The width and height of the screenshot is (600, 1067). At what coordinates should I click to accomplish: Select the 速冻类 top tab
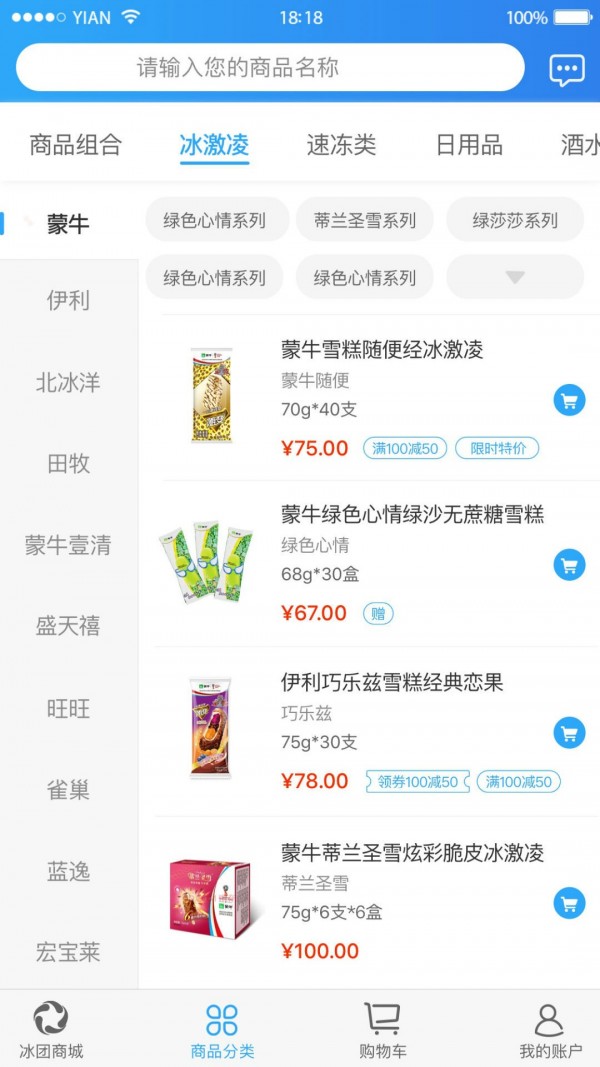tap(341, 145)
